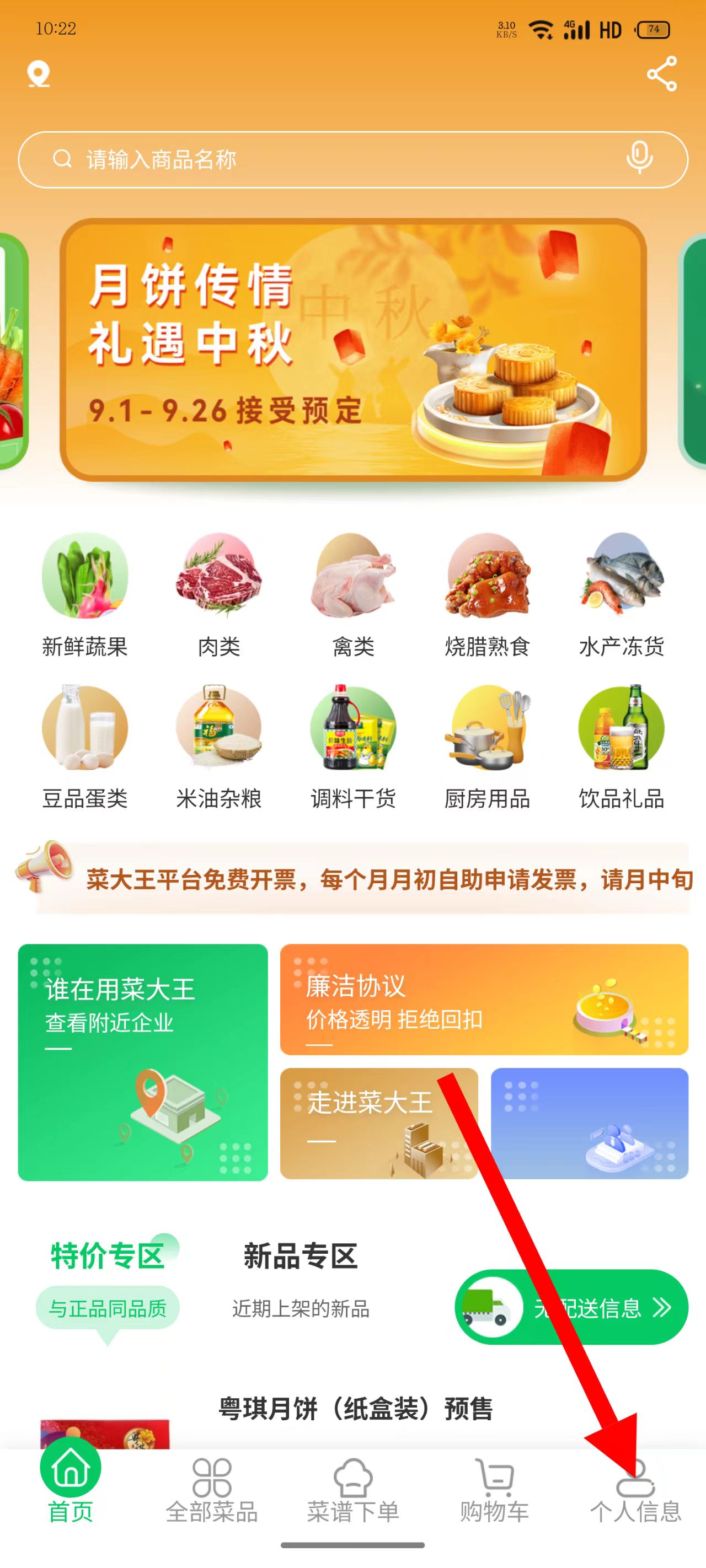Tap the delivery information button
The image size is (706, 1568).
coord(571,1307)
